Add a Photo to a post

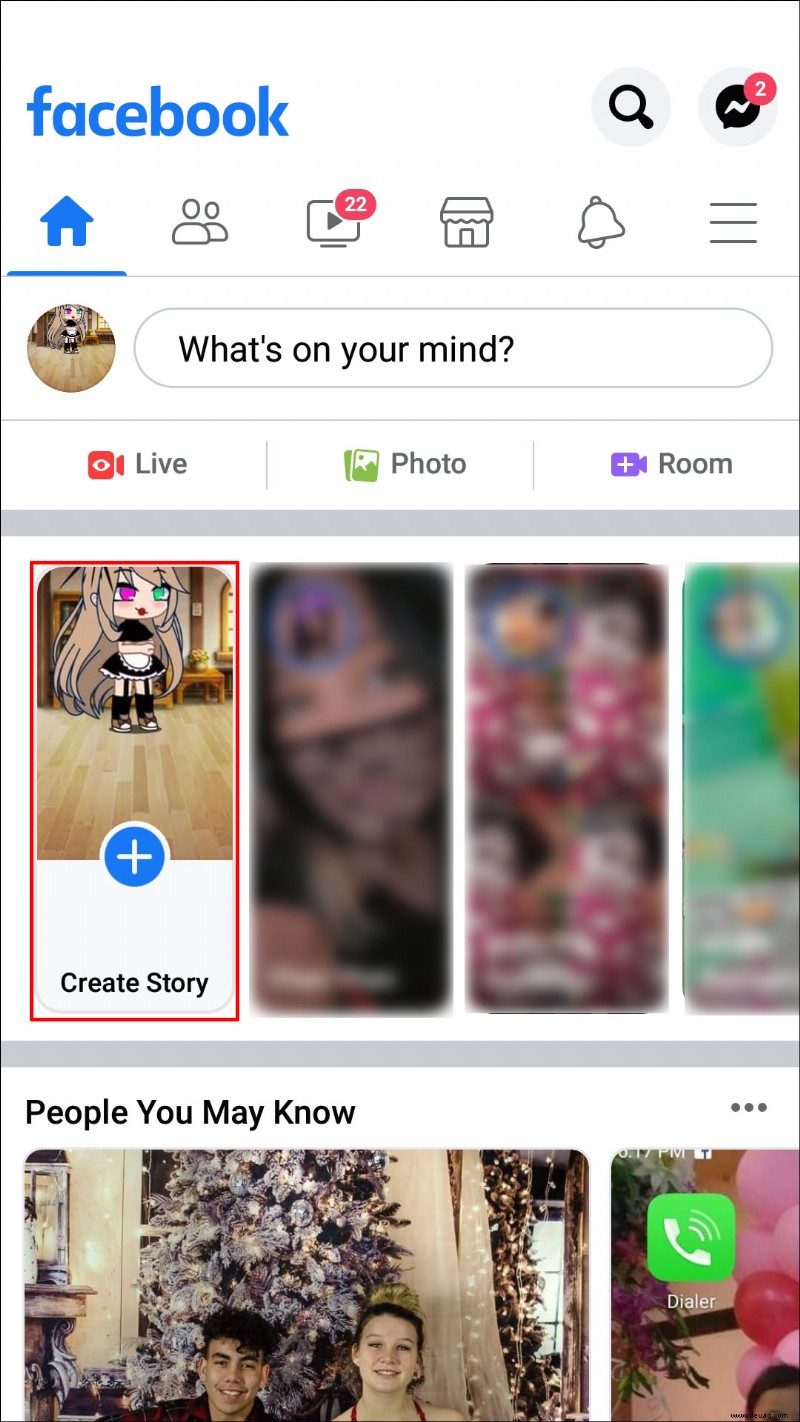point(405,464)
